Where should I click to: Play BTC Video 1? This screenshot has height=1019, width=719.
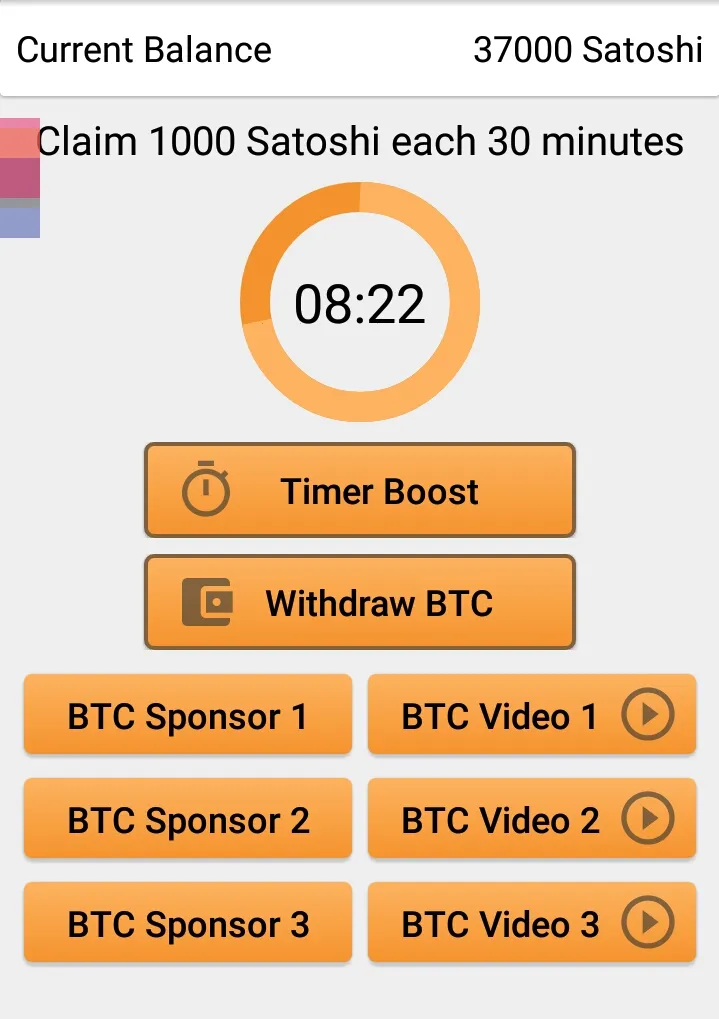532,715
